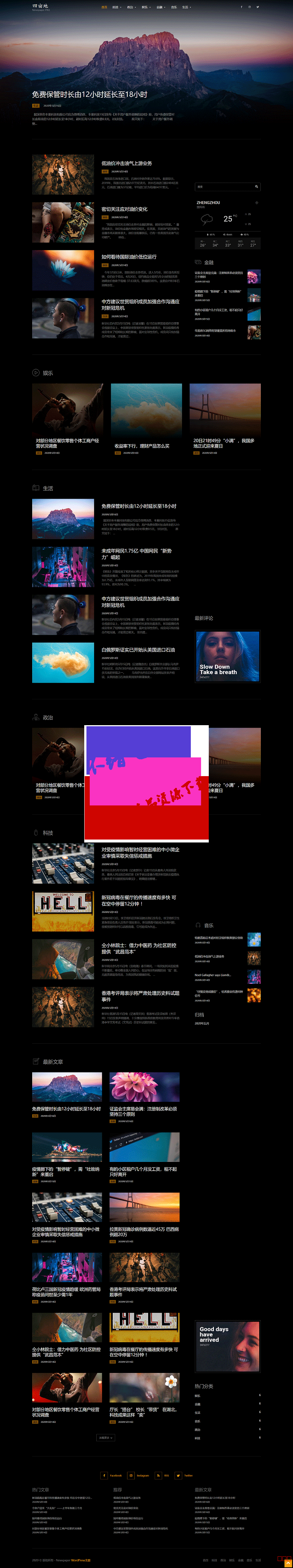This screenshot has height=1568, width=293.
Task: Open the 科技 menu in the top navigation
Action: [x=115, y=7]
